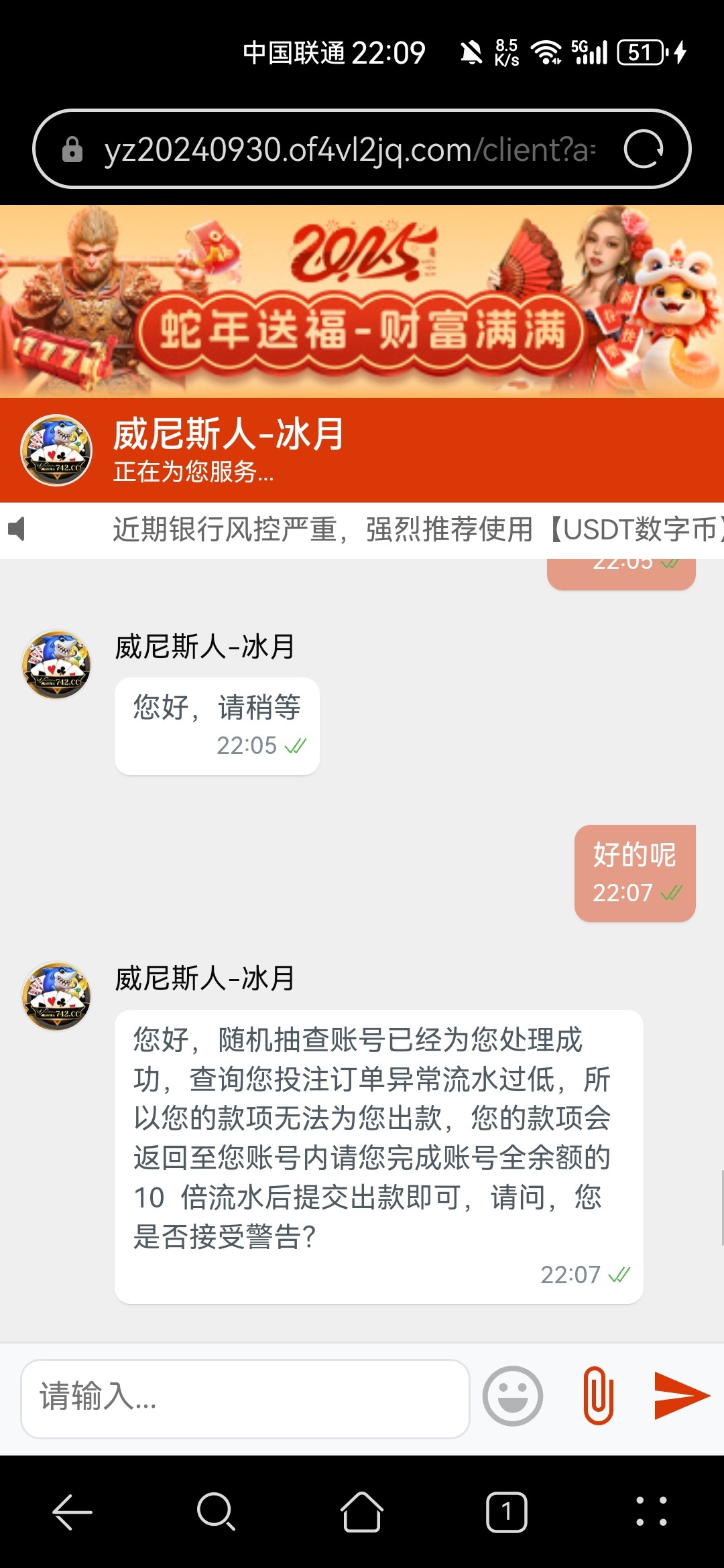
Task: Open the tab switcher showing 1
Action: tap(507, 1511)
